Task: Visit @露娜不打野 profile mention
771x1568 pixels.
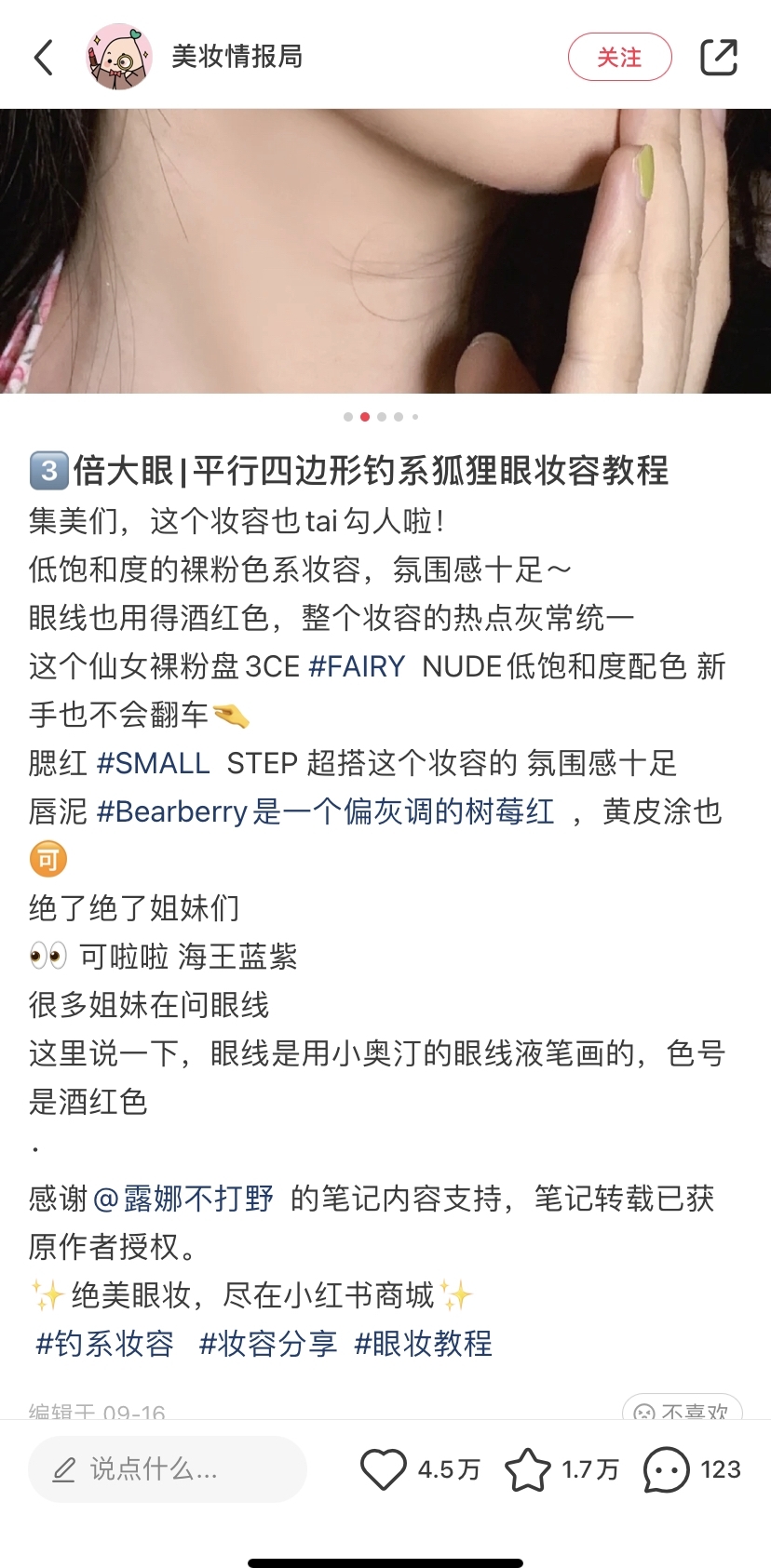Action: pyautogui.click(x=183, y=1199)
